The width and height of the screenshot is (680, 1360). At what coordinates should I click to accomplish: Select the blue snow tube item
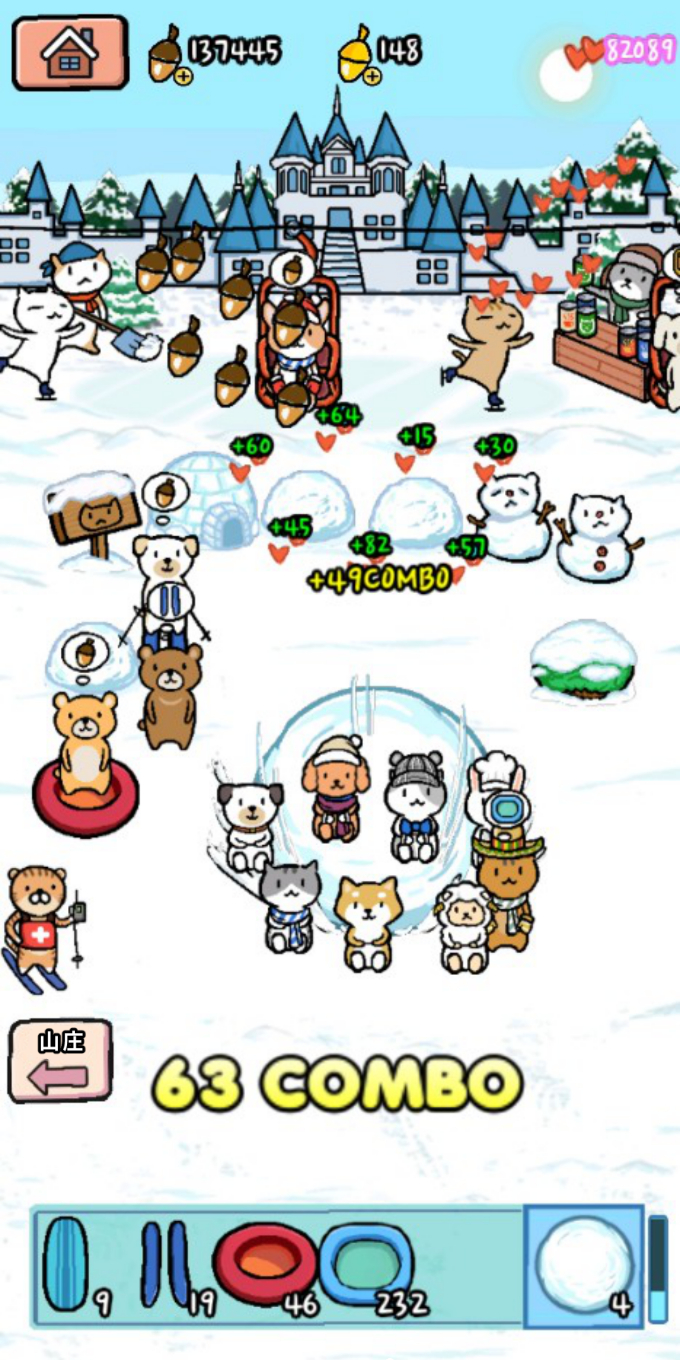(366, 1264)
